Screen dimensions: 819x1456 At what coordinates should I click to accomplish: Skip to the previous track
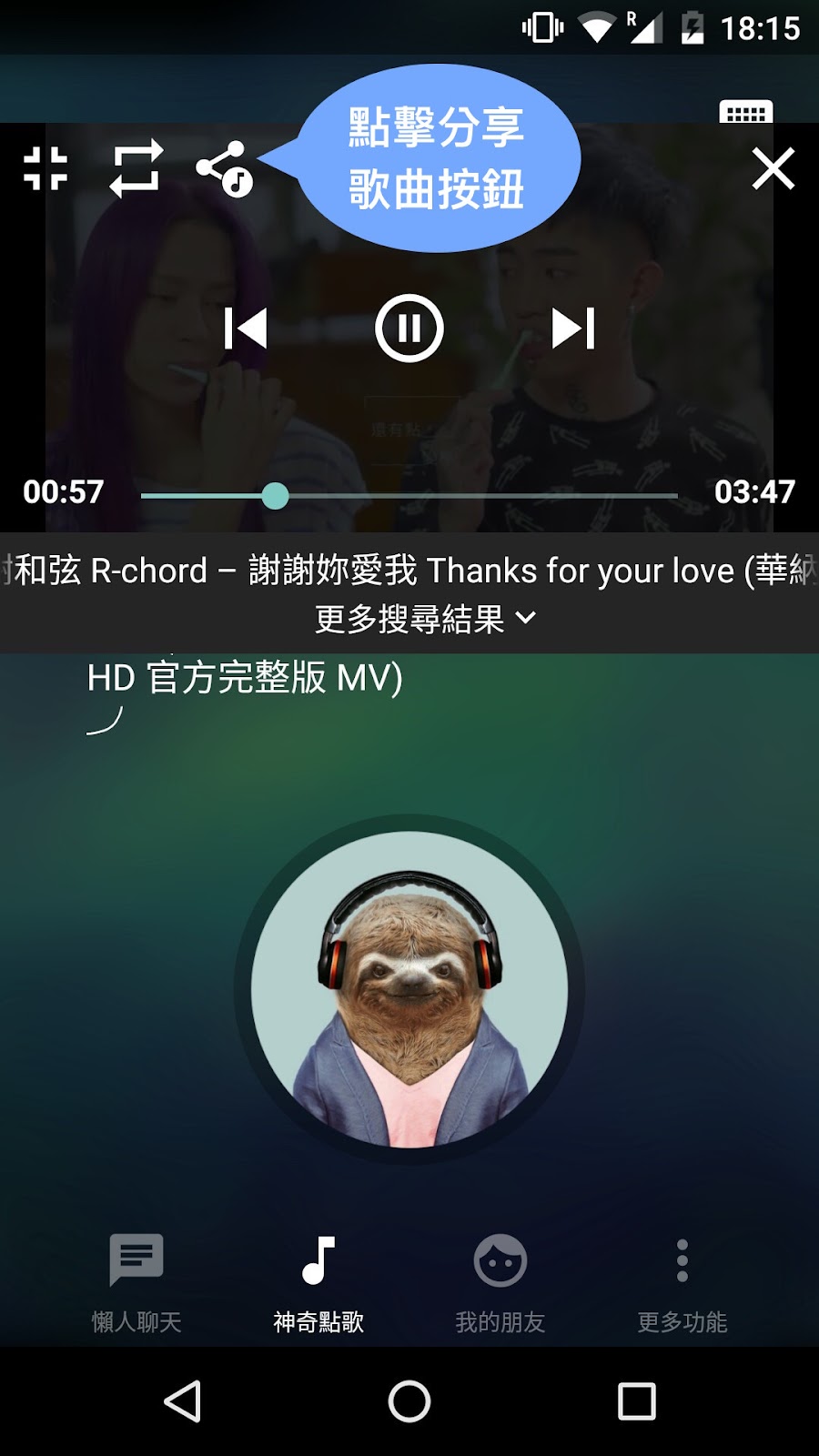pyautogui.click(x=246, y=329)
